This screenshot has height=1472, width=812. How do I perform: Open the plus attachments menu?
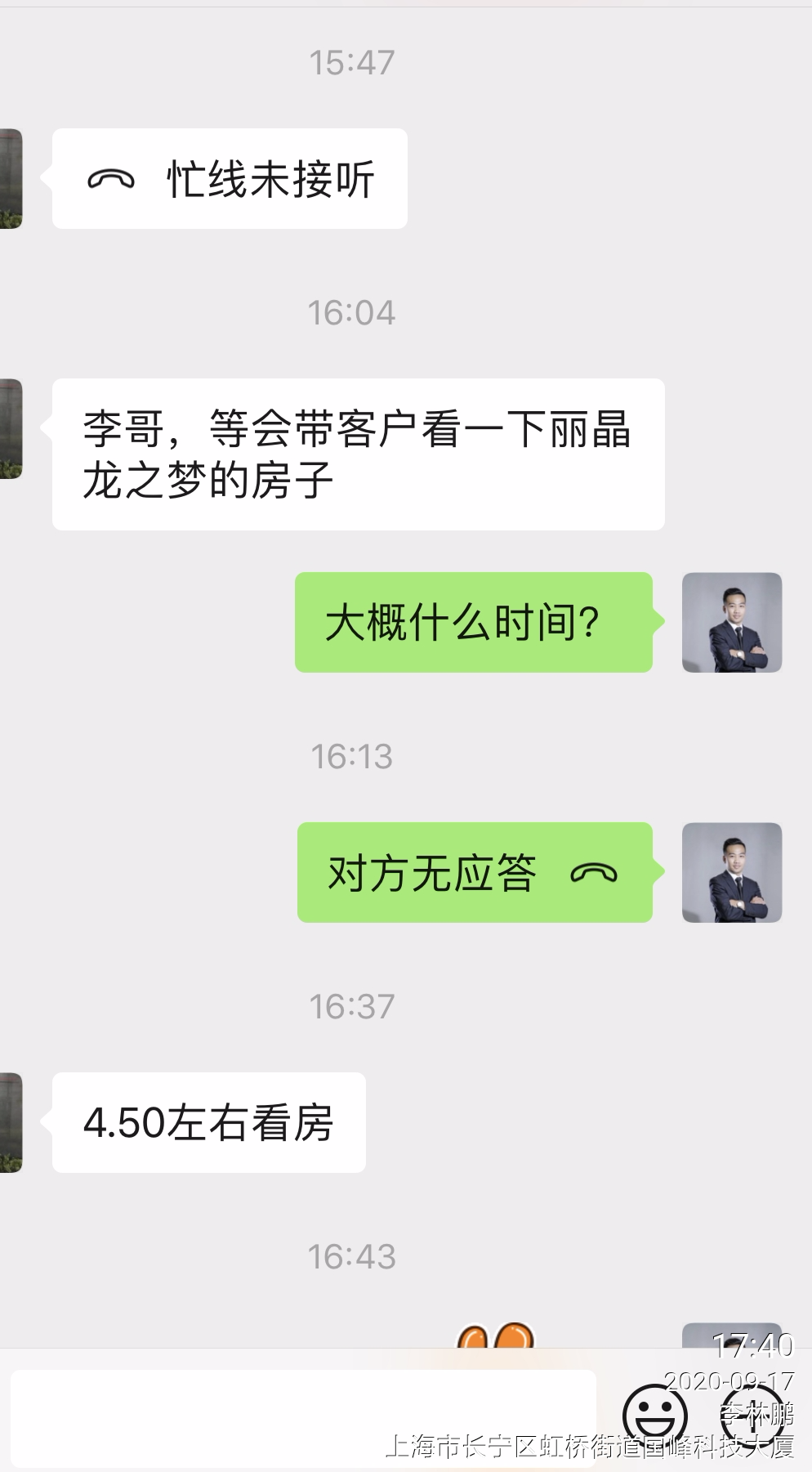pyautogui.click(x=753, y=1416)
